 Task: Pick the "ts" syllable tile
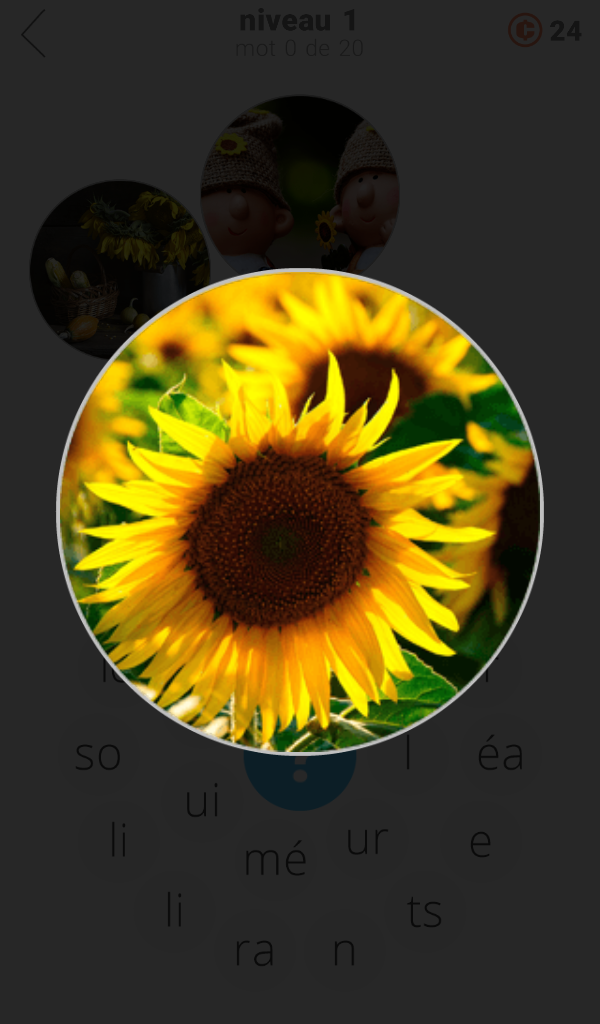pos(425,912)
